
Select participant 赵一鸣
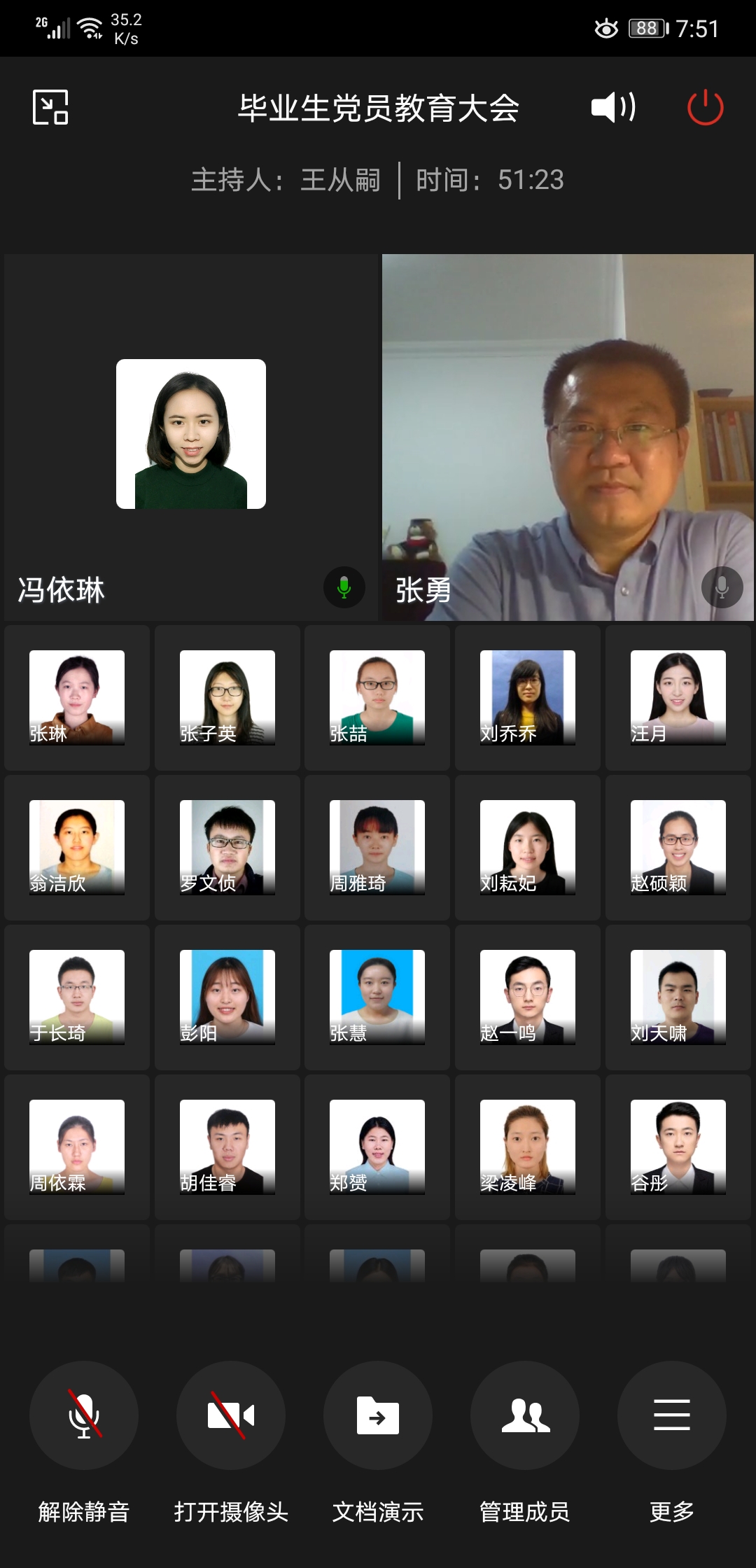pyautogui.click(x=528, y=997)
